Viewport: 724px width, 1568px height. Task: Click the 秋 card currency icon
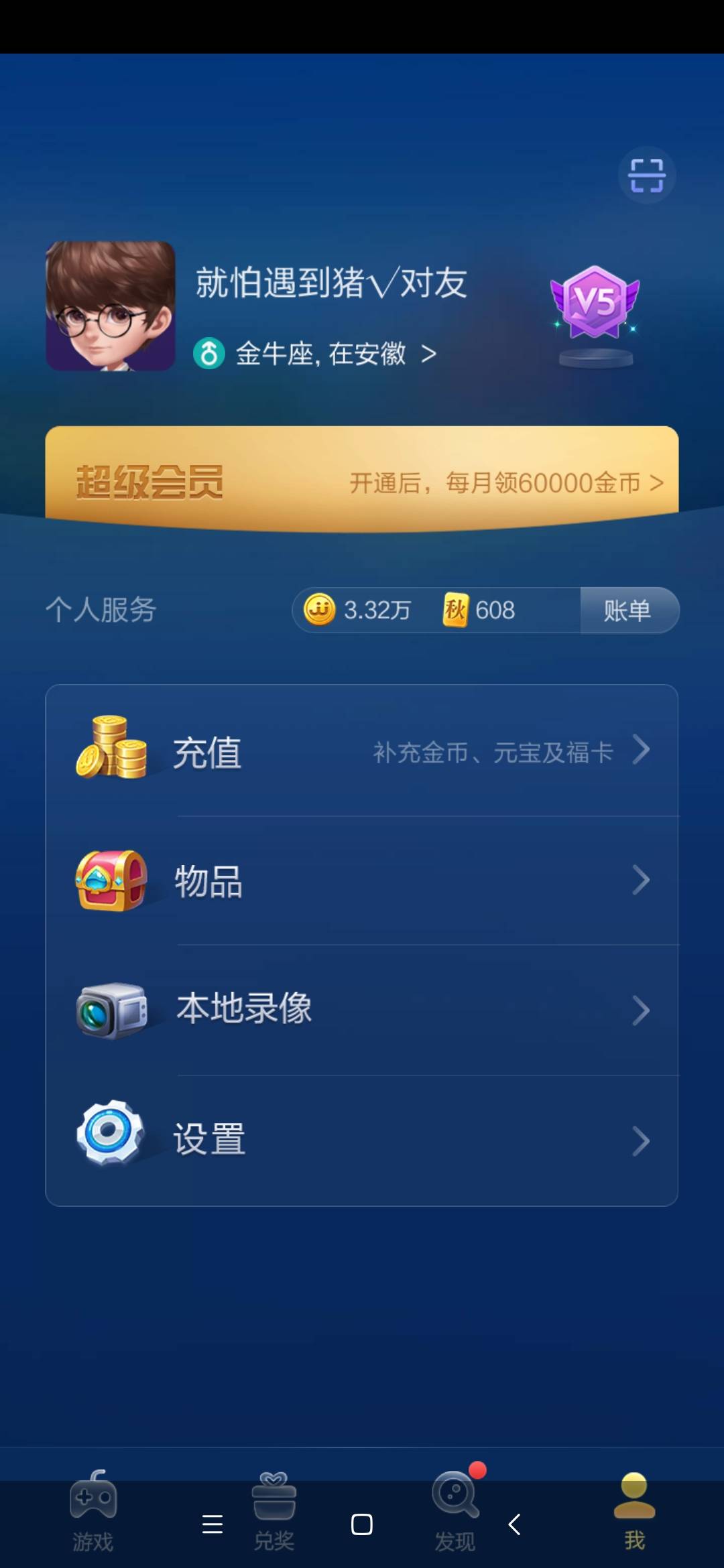pyautogui.click(x=455, y=610)
